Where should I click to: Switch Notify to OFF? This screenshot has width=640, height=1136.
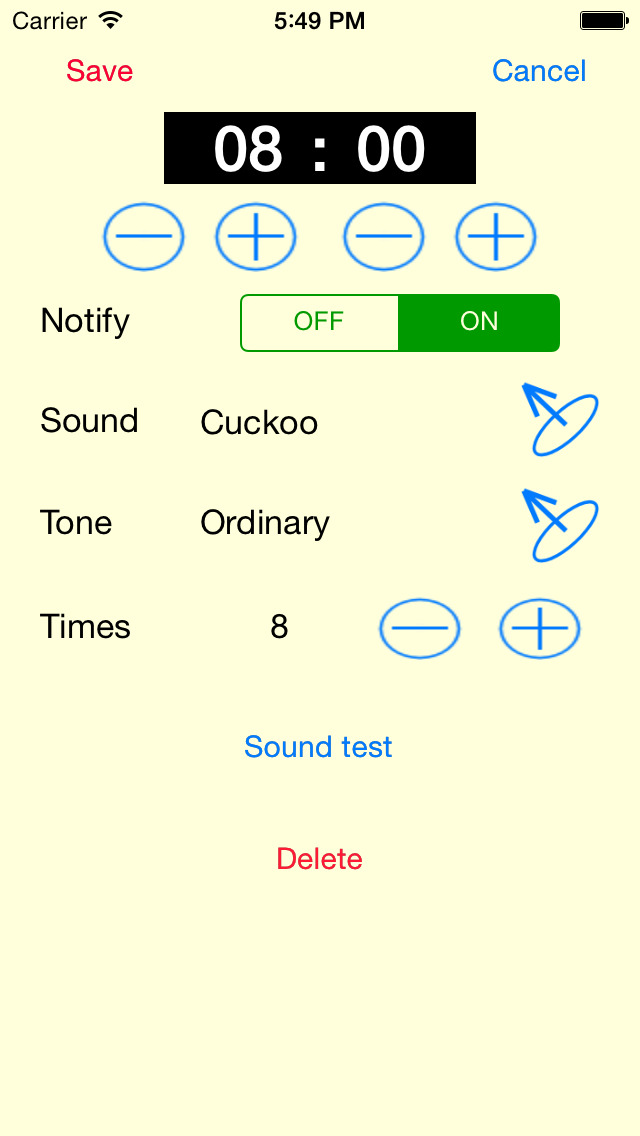[x=320, y=322]
